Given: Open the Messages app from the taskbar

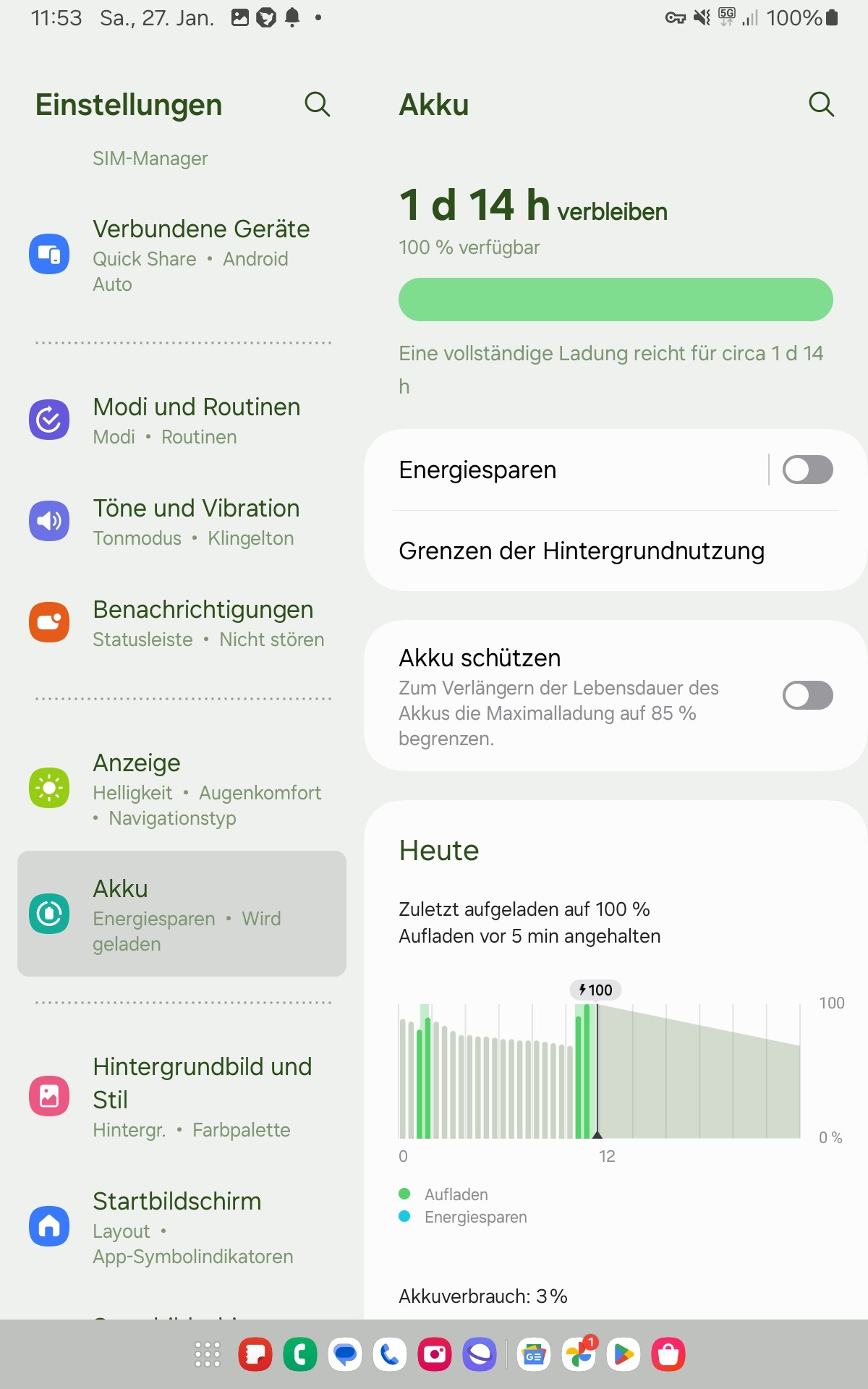Looking at the screenshot, I should [345, 1354].
